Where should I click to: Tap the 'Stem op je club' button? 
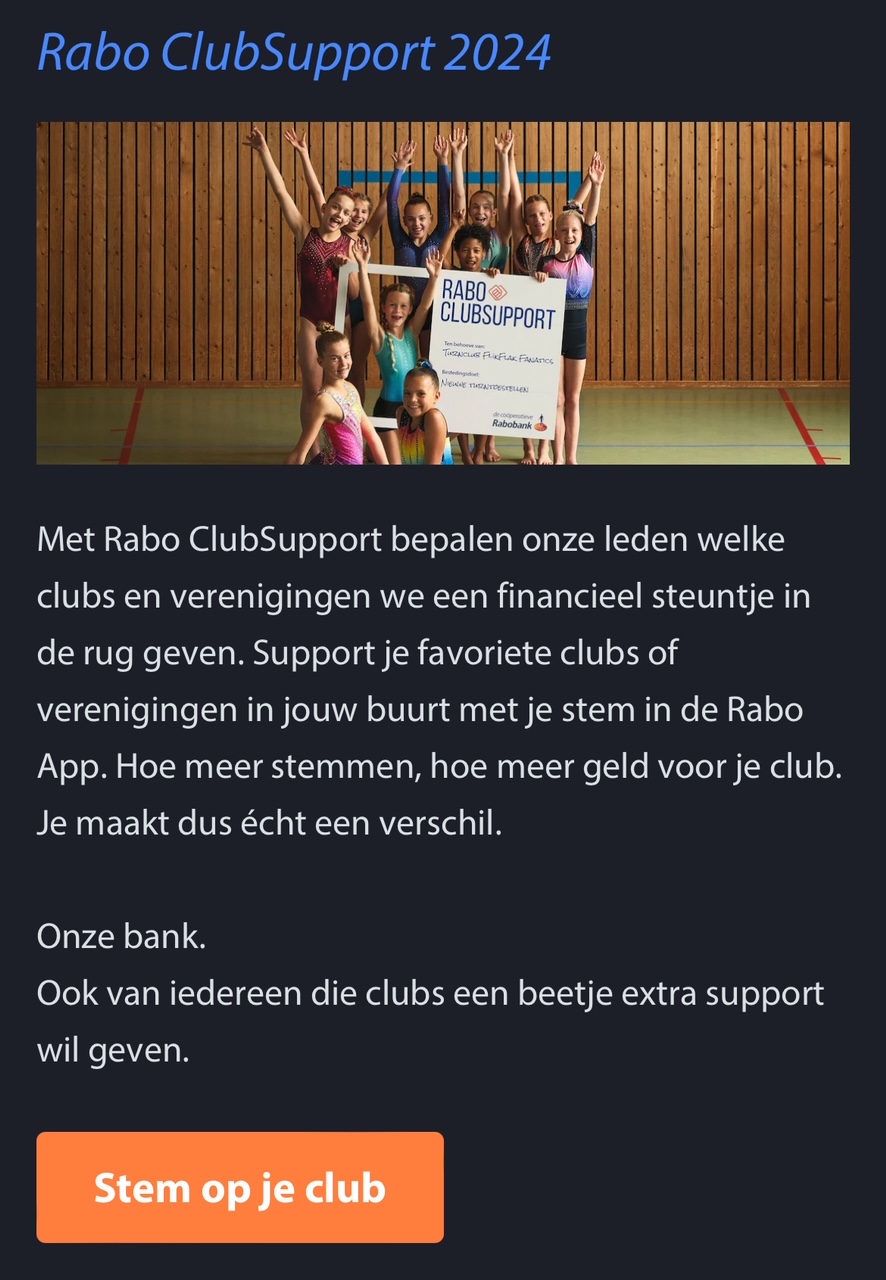tap(240, 1187)
